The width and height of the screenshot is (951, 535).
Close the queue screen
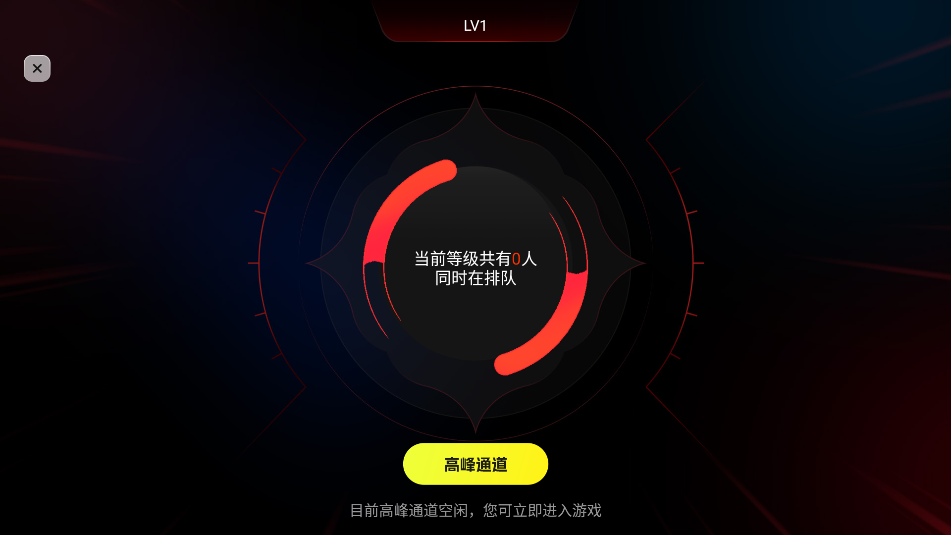37,68
